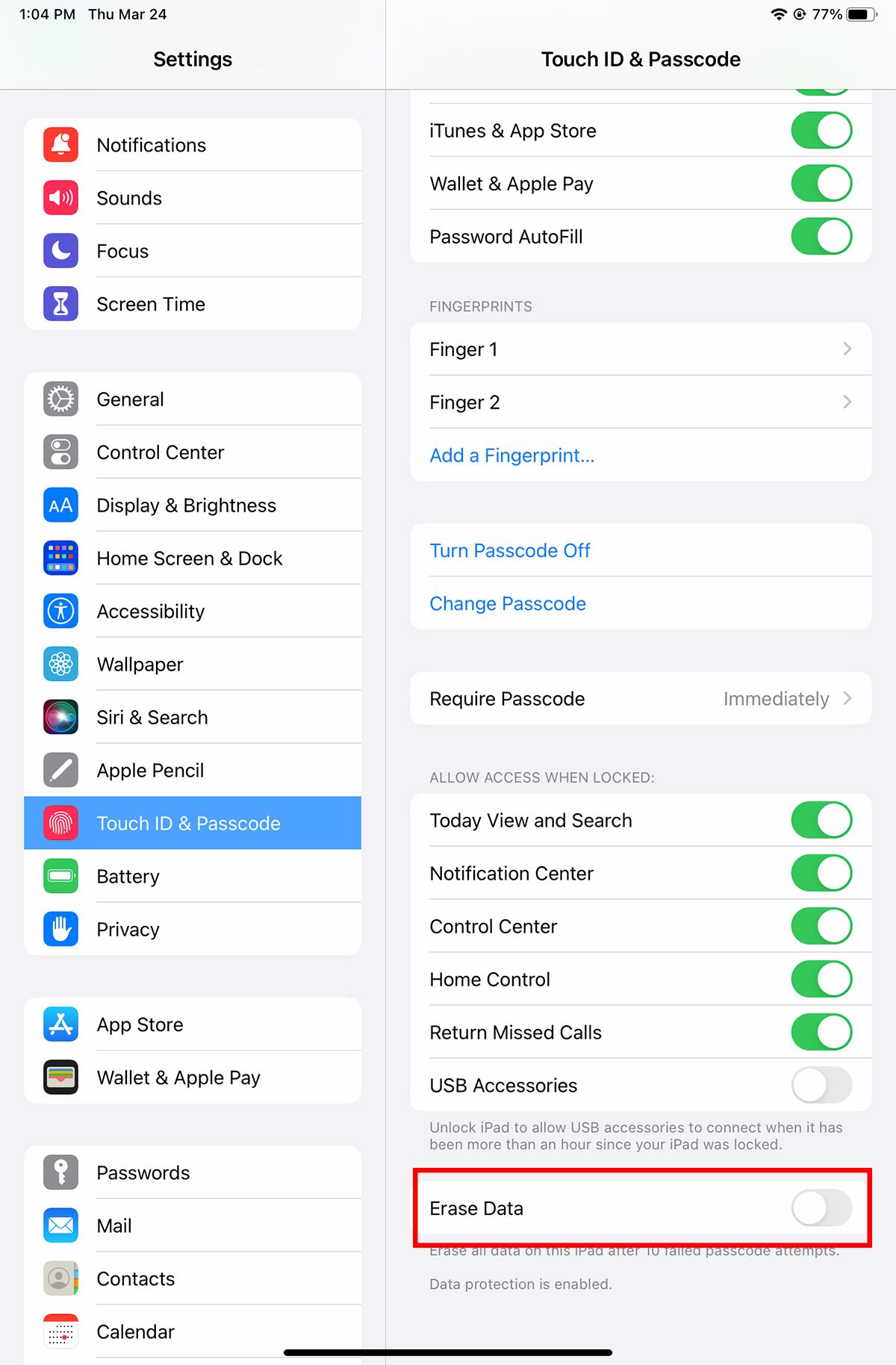This screenshot has height=1365, width=896.
Task: Disable Wallet & Apple Pay Touch ID toggle
Action: coord(821,184)
